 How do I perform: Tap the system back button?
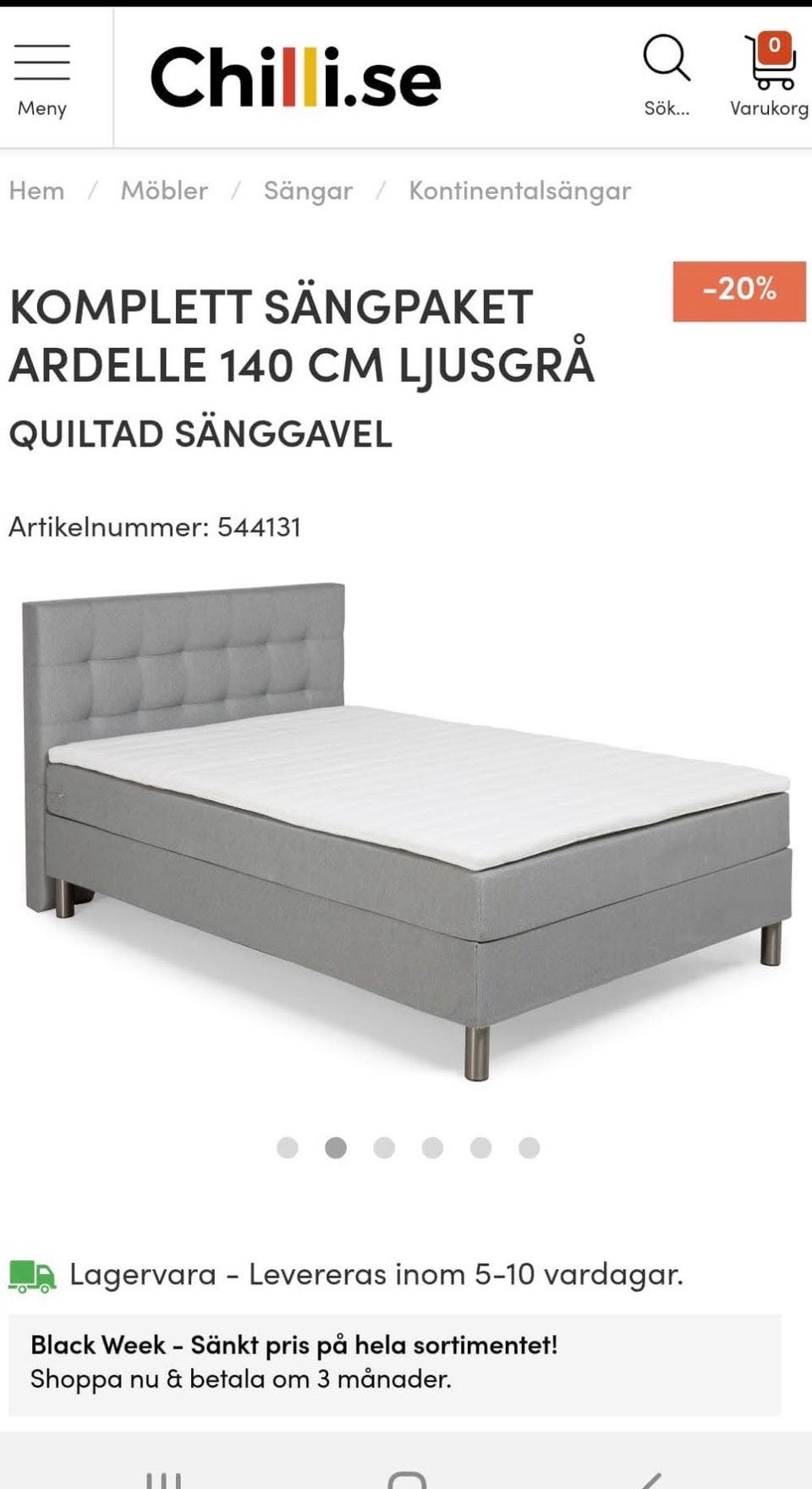pos(650,1479)
